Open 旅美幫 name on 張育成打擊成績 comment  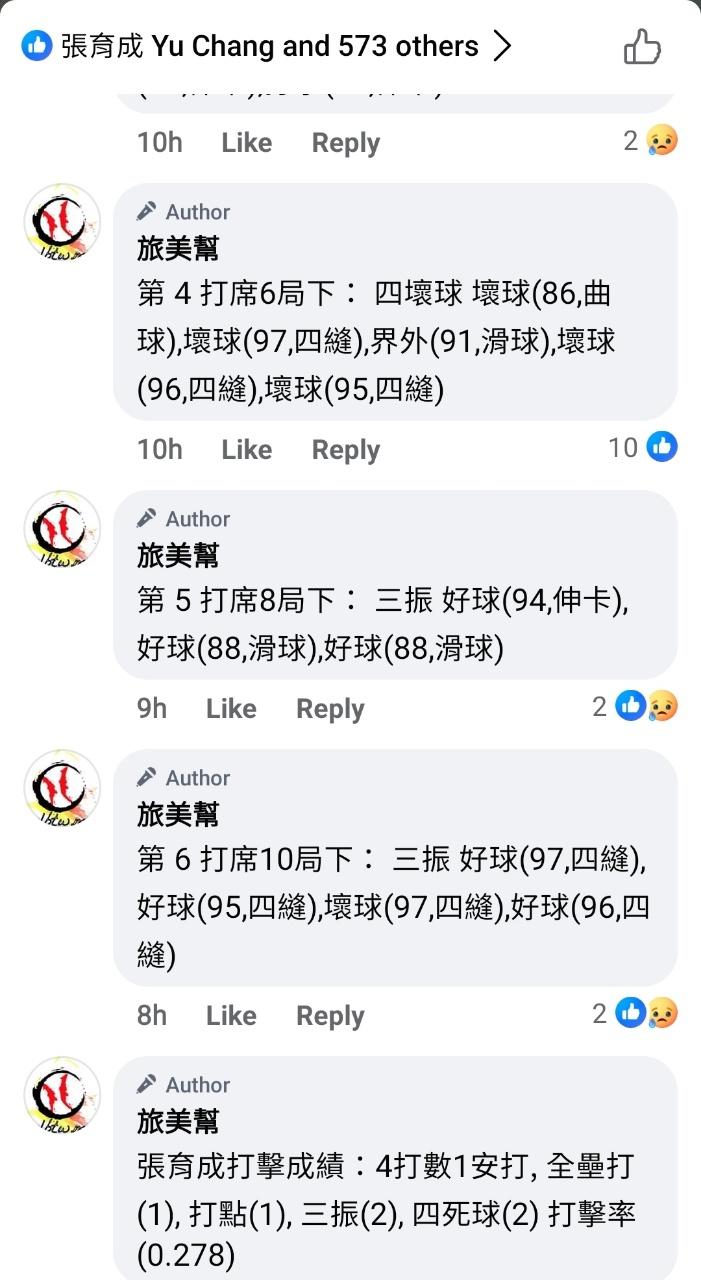(178, 1122)
